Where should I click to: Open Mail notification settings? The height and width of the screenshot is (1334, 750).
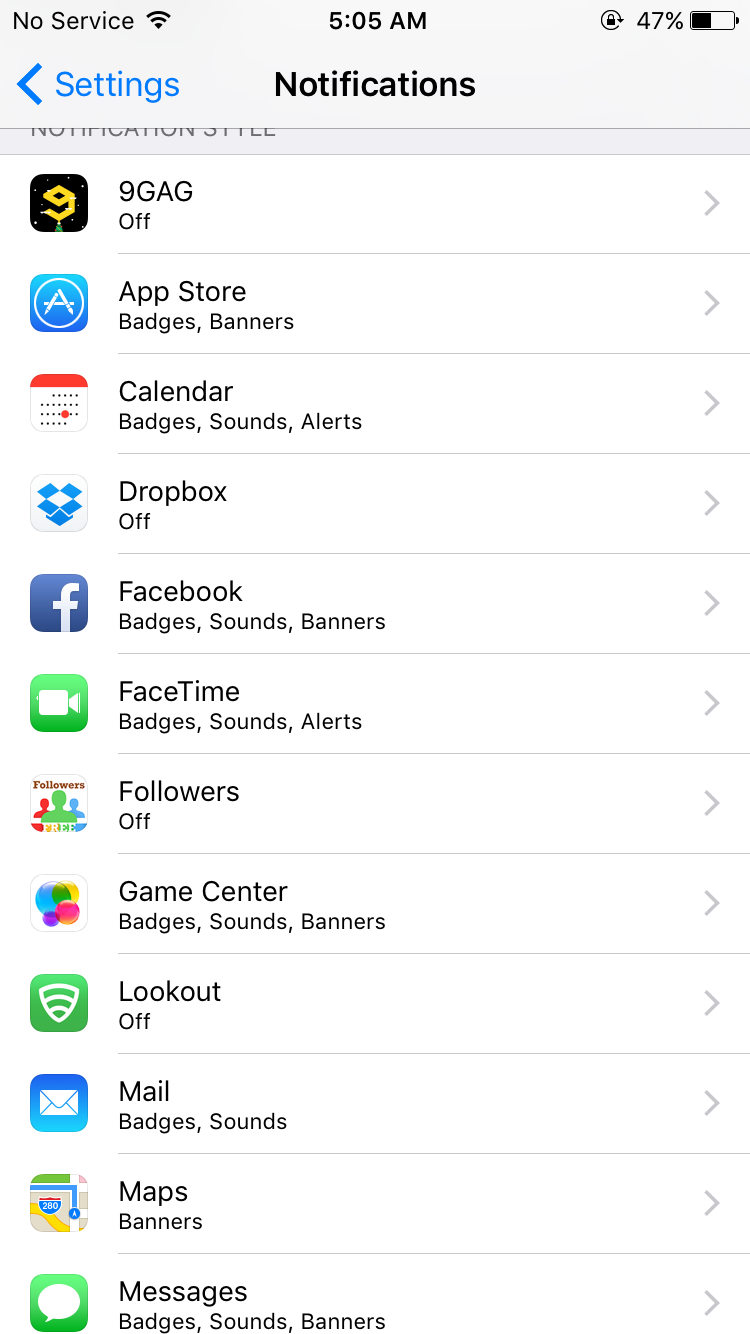[375, 1104]
